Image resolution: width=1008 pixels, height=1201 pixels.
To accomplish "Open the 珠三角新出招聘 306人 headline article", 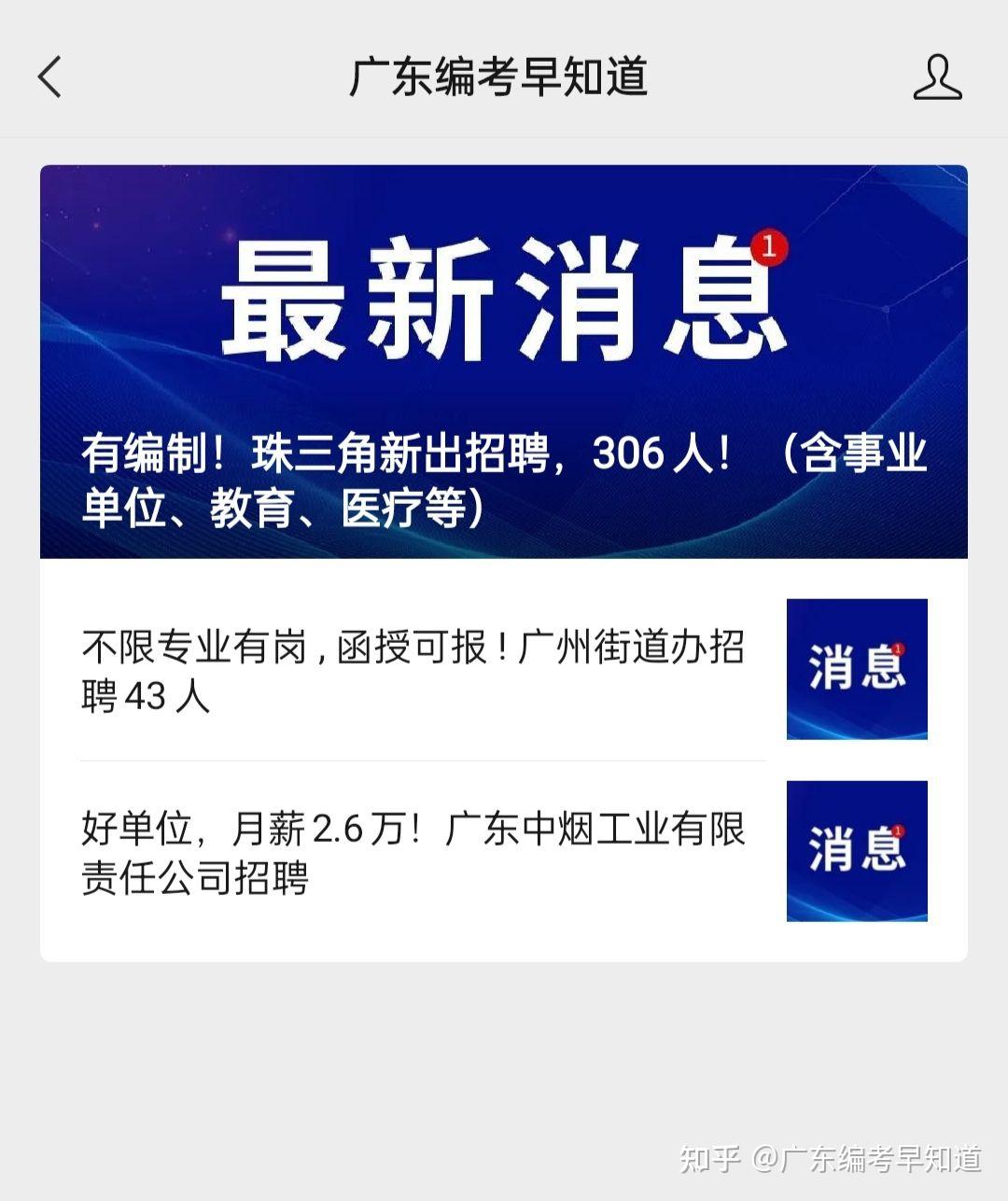I will [503, 362].
